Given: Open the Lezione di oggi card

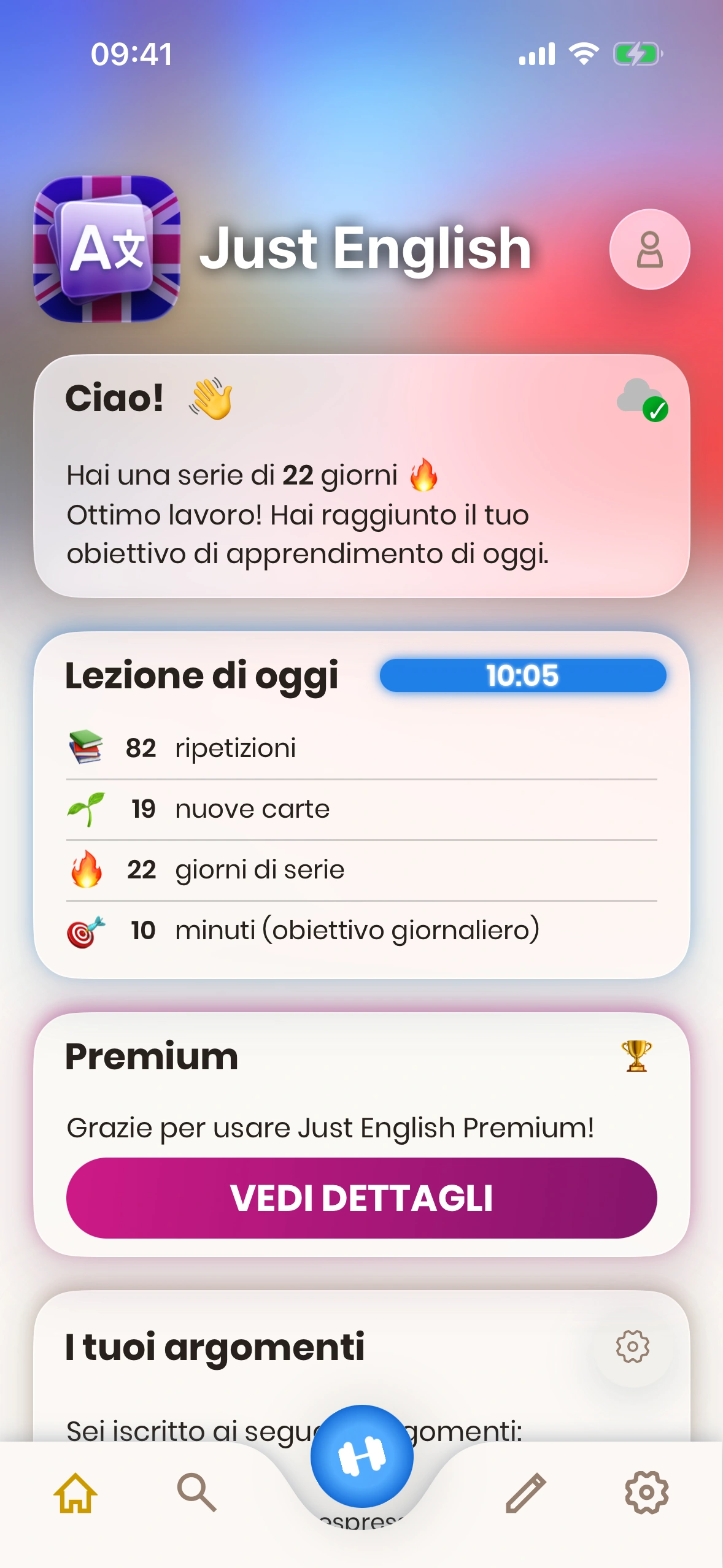Looking at the screenshot, I should pos(361,804).
